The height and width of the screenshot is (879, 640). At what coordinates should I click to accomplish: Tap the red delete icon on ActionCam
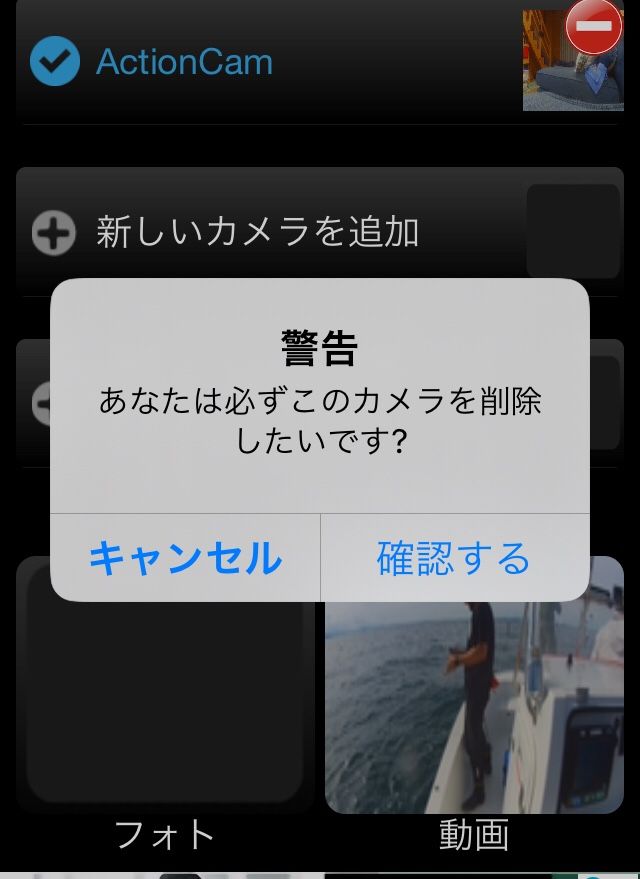(593, 26)
